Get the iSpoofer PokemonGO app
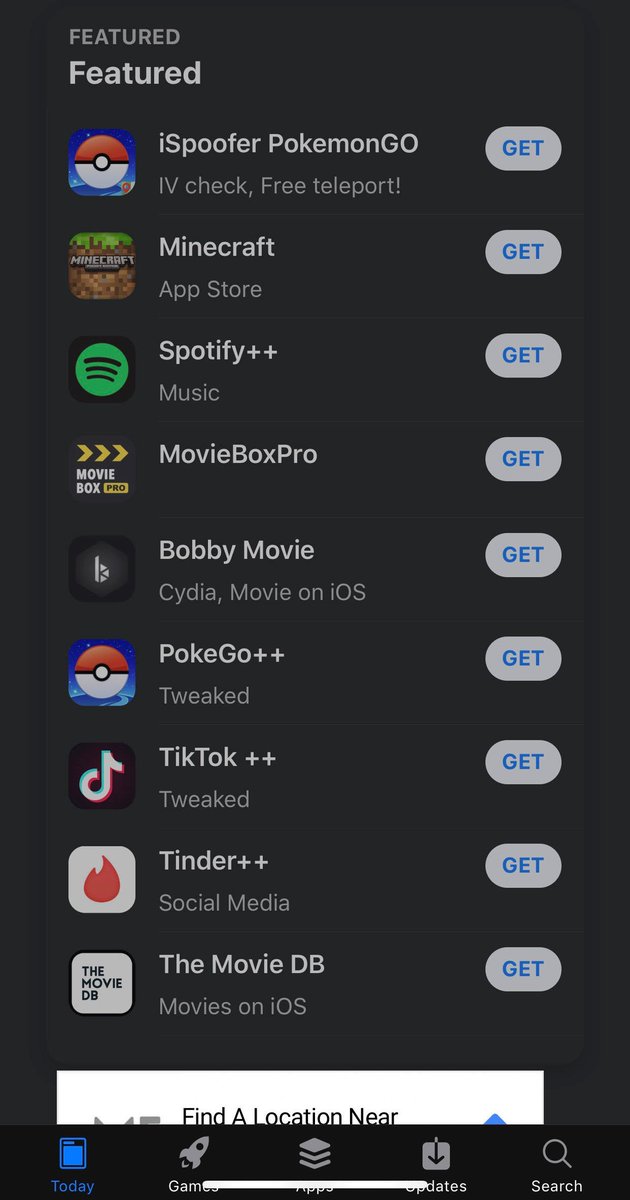 523,148
